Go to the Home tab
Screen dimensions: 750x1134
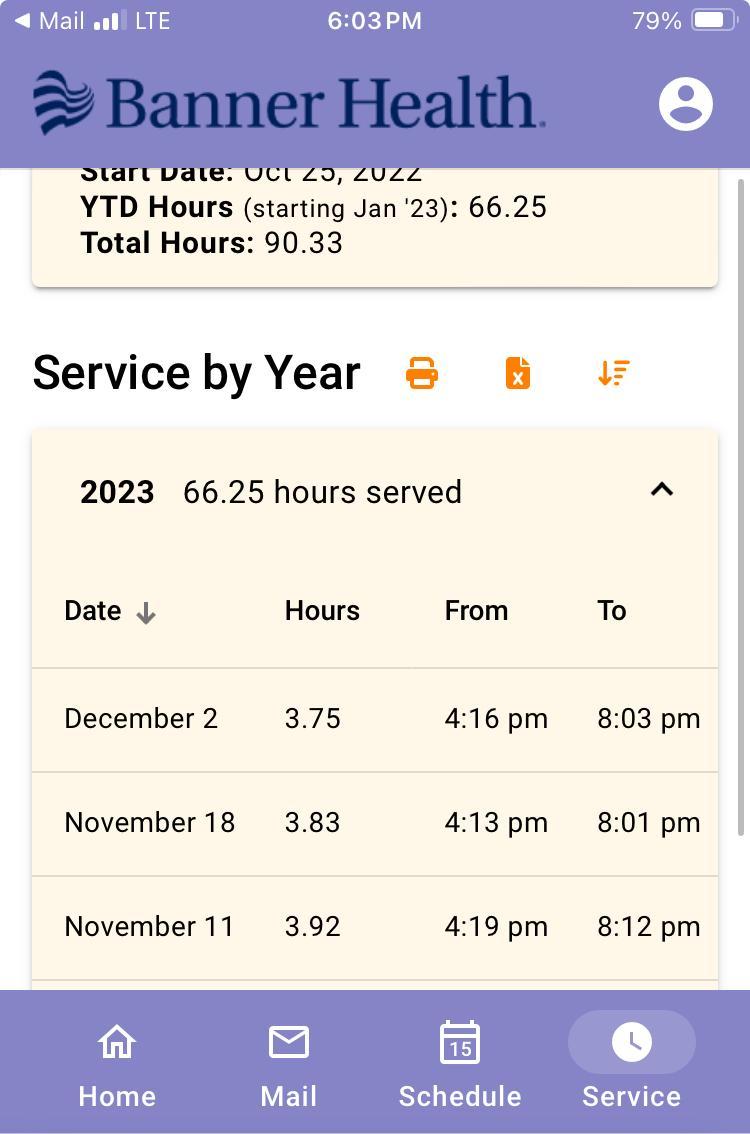[117, 1065]
